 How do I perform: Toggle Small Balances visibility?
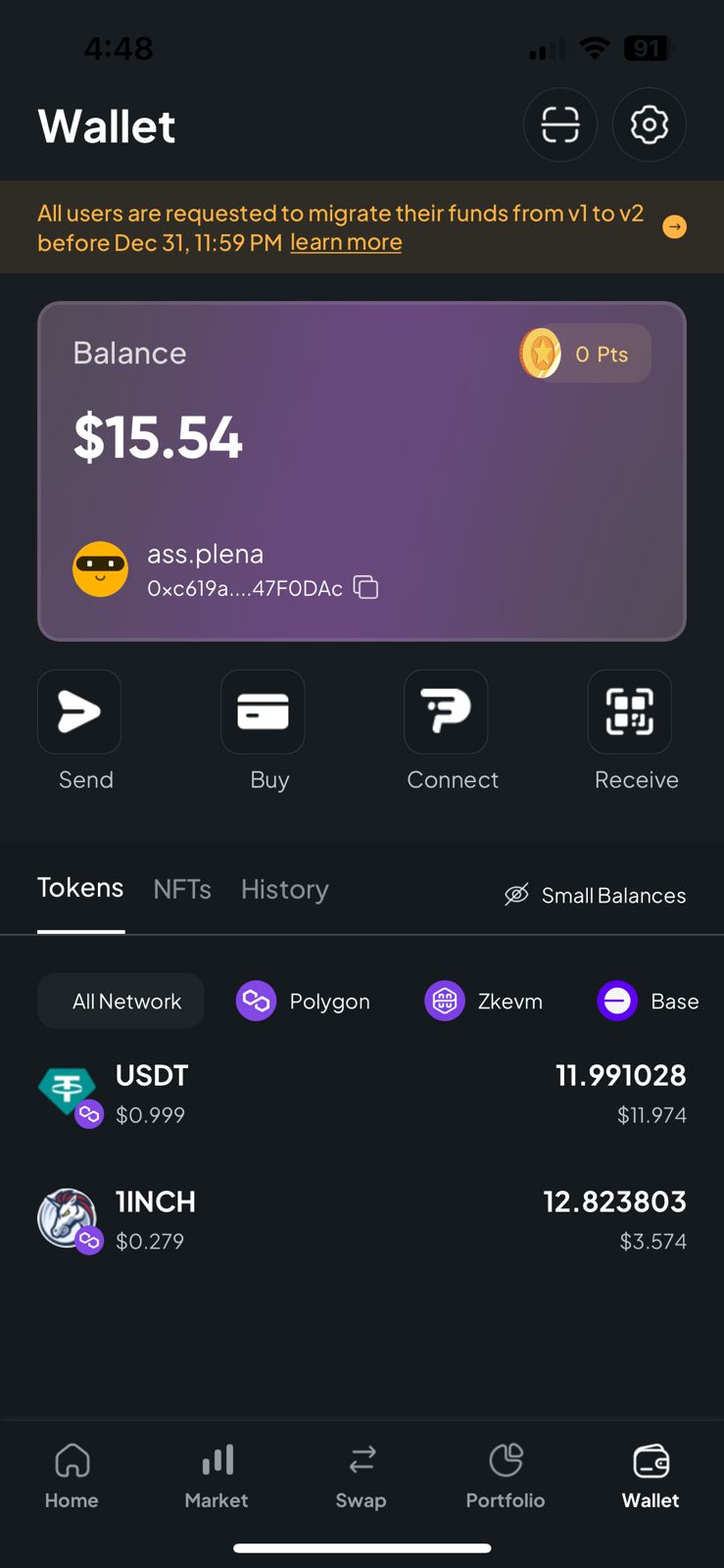(x=595, y=895)
